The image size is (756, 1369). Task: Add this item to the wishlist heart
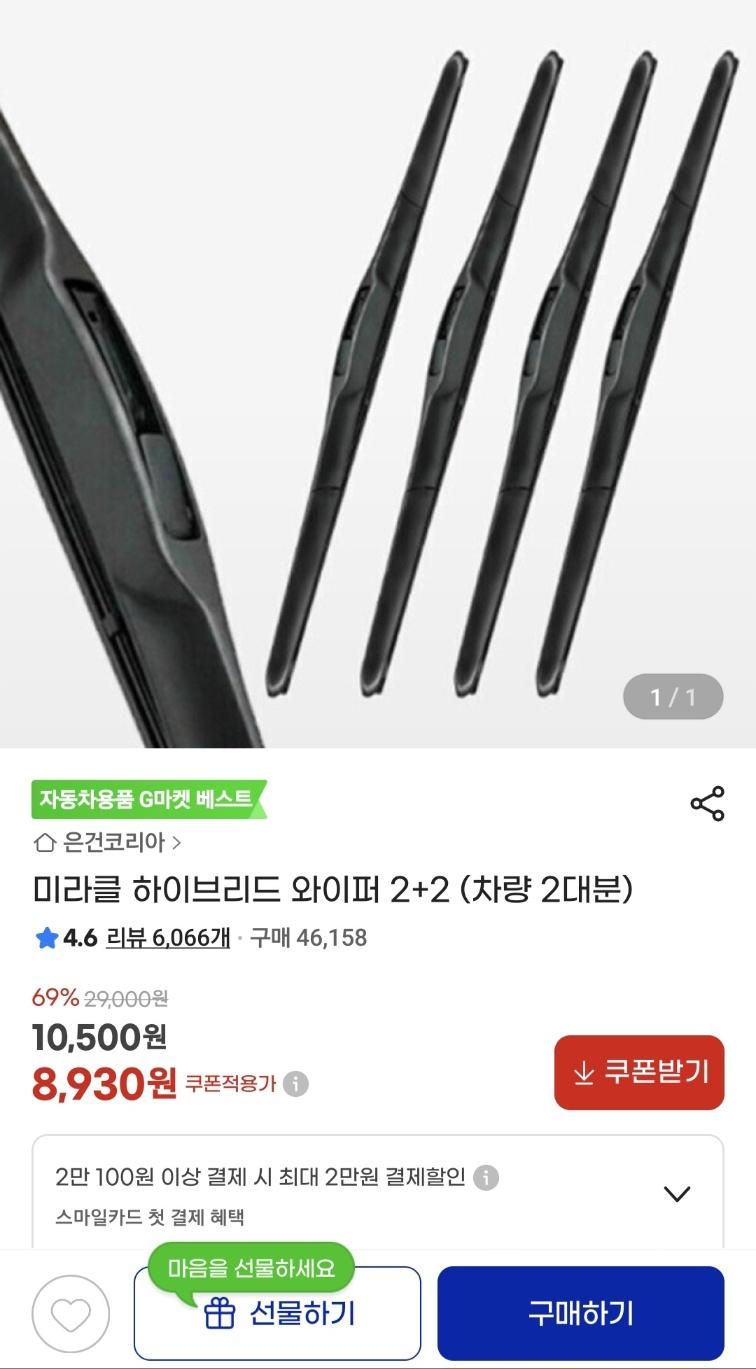tap(70, 1314)
